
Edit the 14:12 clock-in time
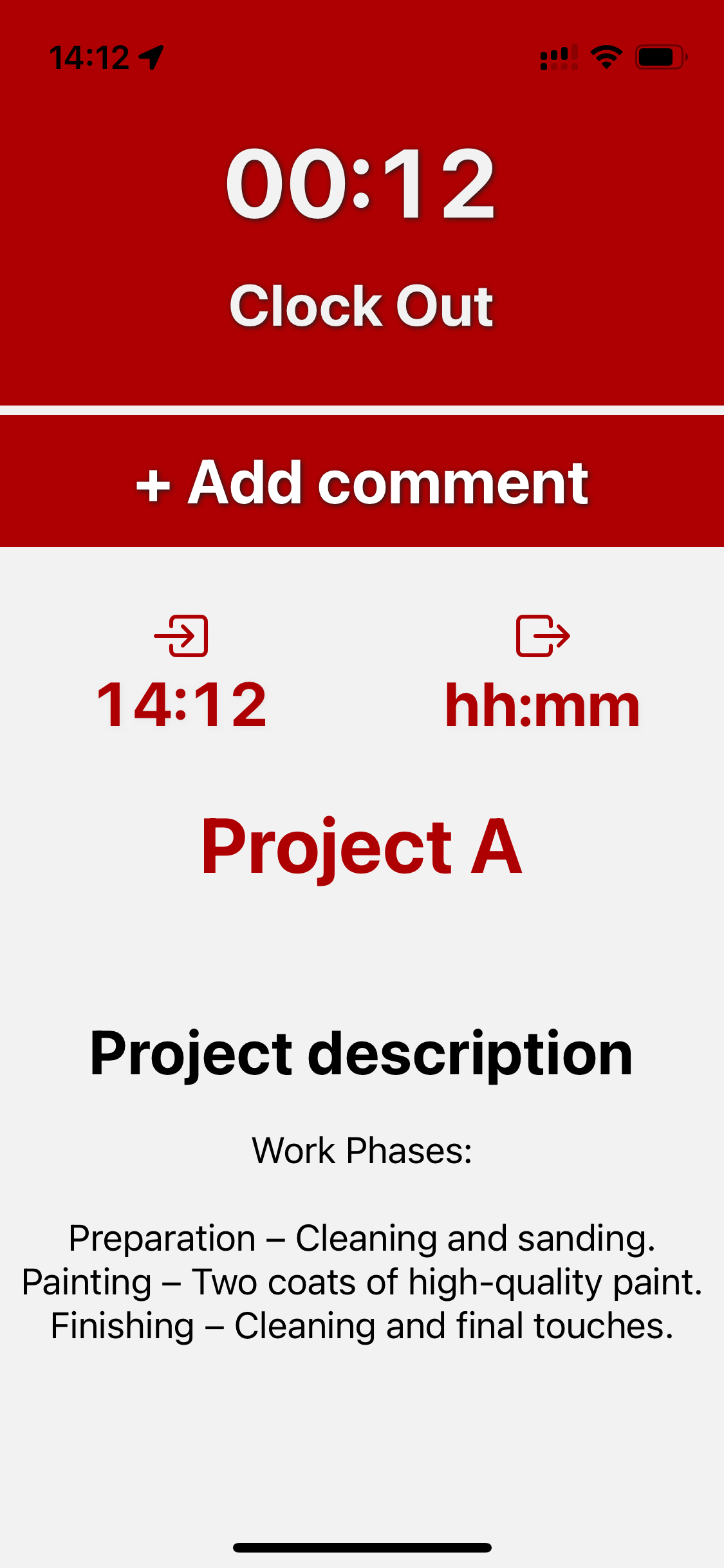point(181,705)
